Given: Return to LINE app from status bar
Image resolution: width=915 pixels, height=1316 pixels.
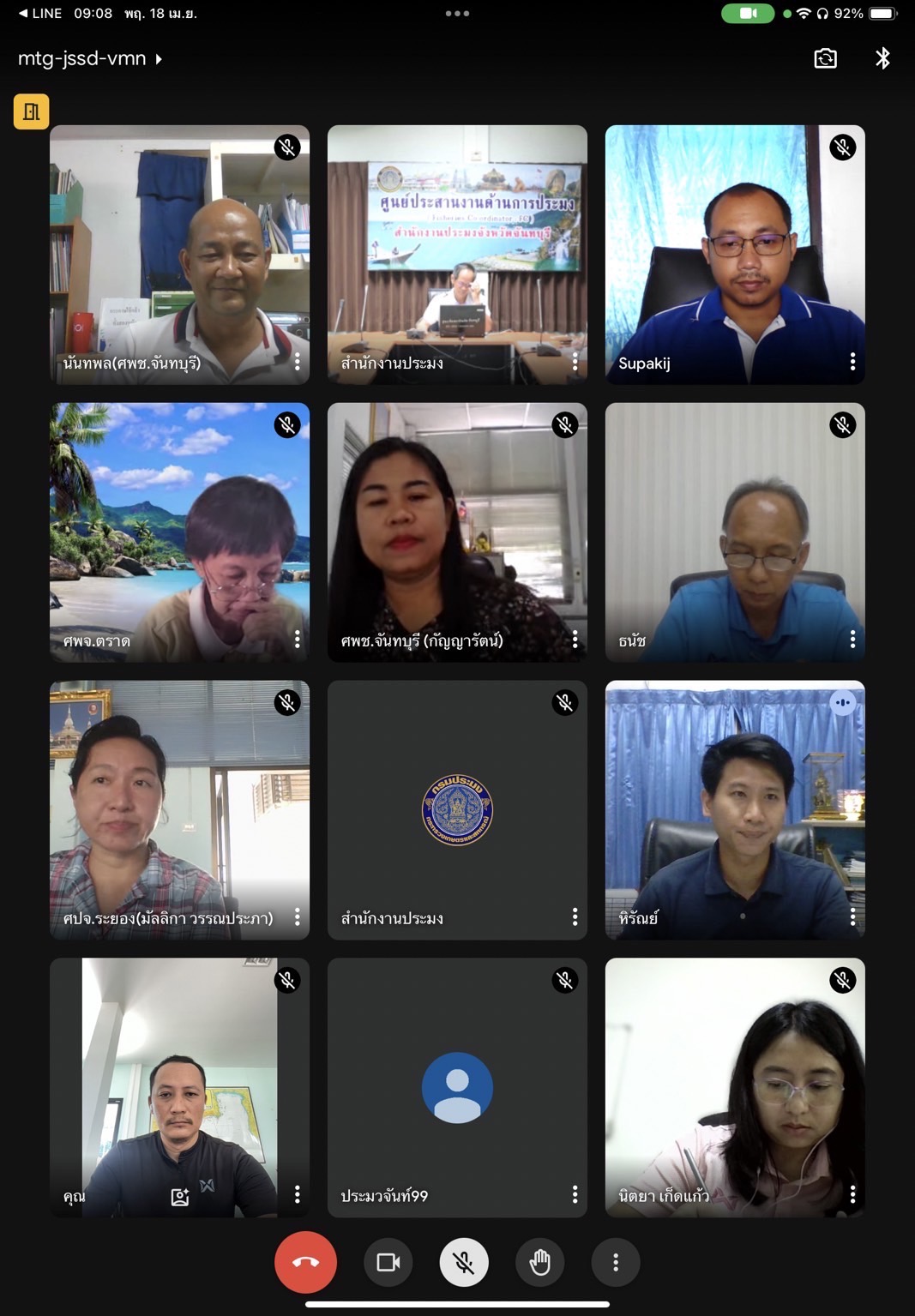Looking at the screenshot, I should [40, 13].
